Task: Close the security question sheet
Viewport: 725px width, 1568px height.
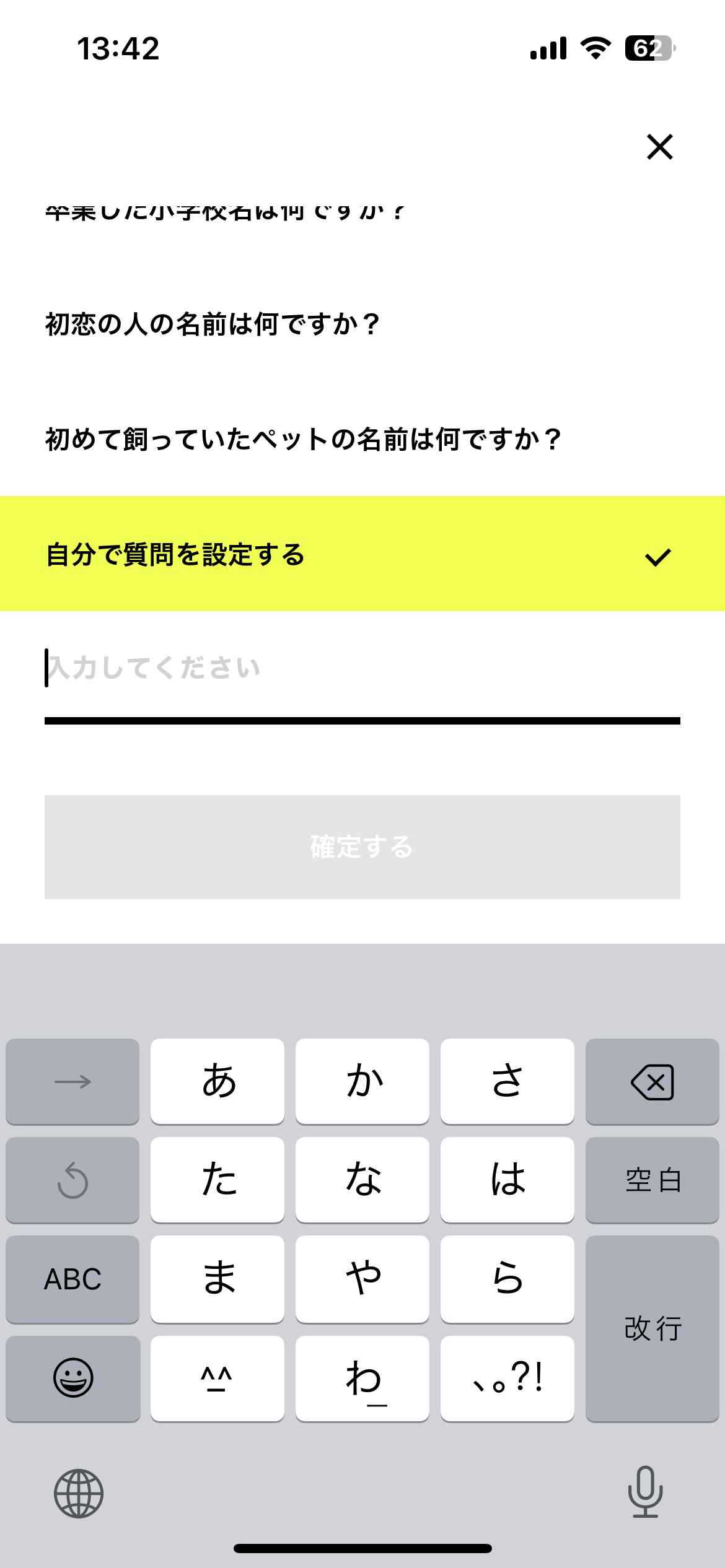Action: coord(659,147)
